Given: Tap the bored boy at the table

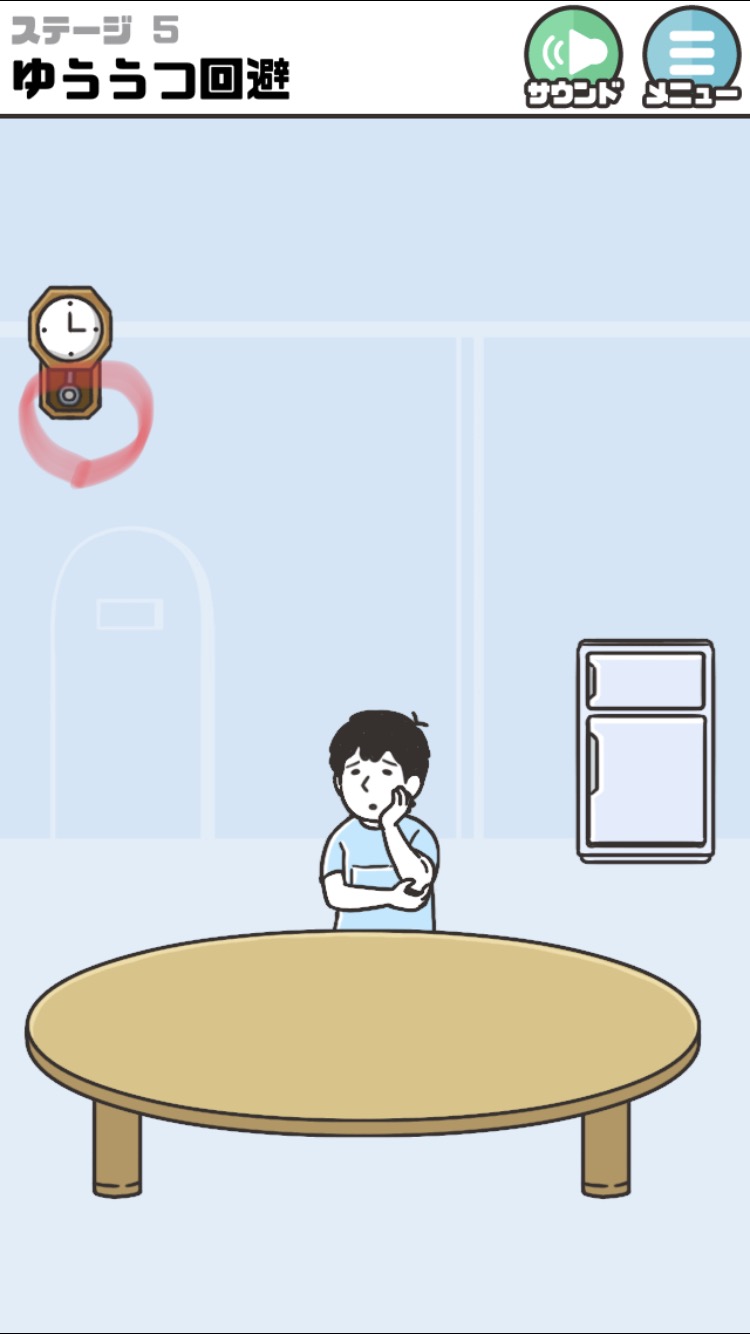Looking at the screenshot, I should click(381, 822).
